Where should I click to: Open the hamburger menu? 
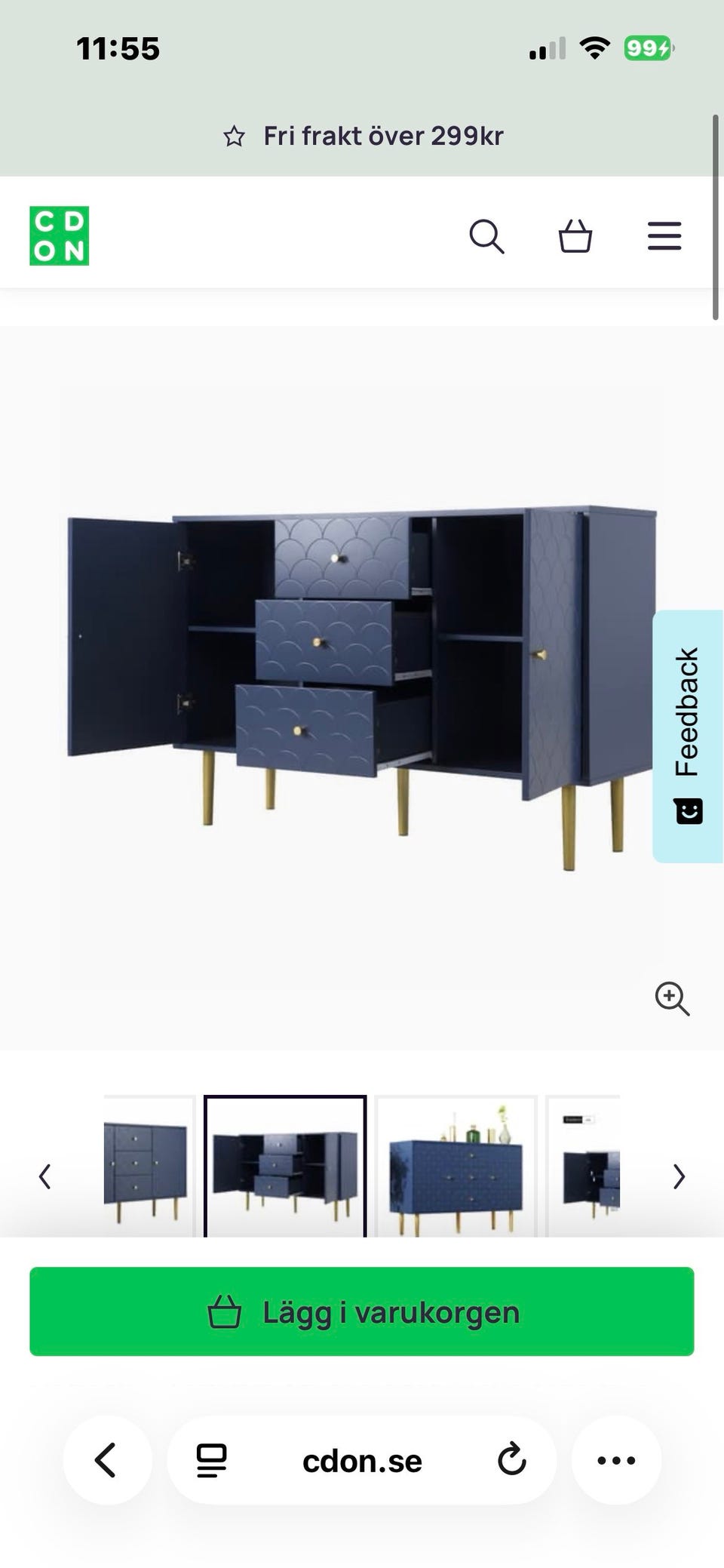pyautogui.click(x=664, y=236)
